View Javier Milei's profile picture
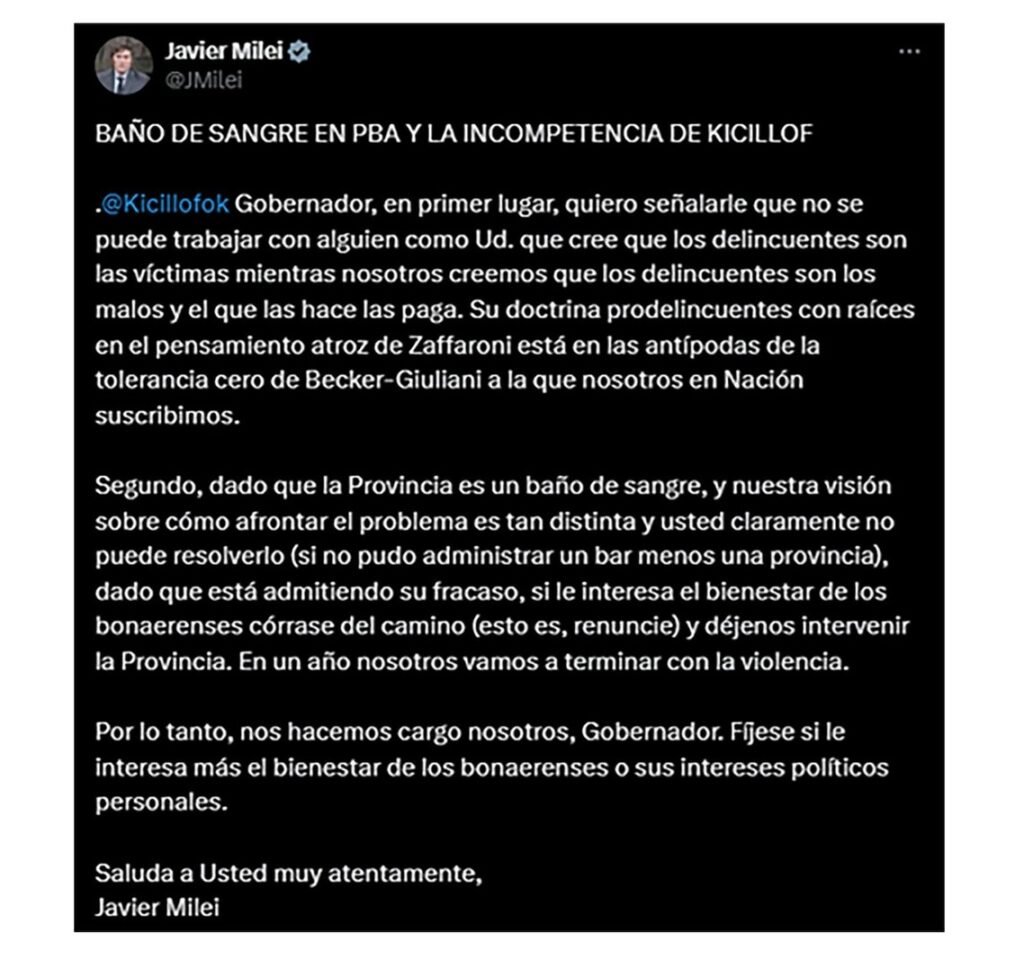This screenshot has height=959, width=1024. pyautogui.click(x=123, y=66)
